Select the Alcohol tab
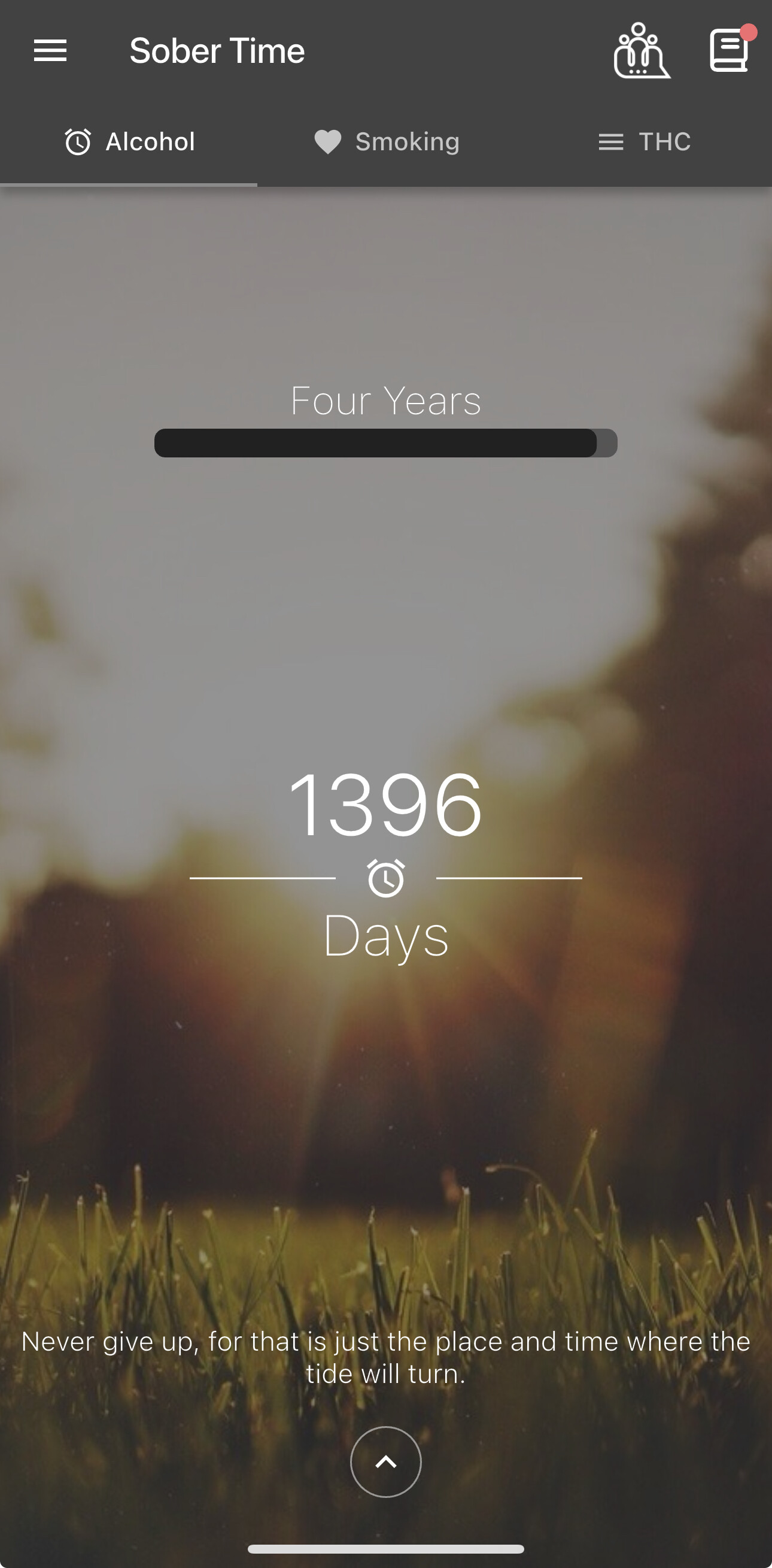Screen dimensions: 772x1568 [x=129, y=142]
